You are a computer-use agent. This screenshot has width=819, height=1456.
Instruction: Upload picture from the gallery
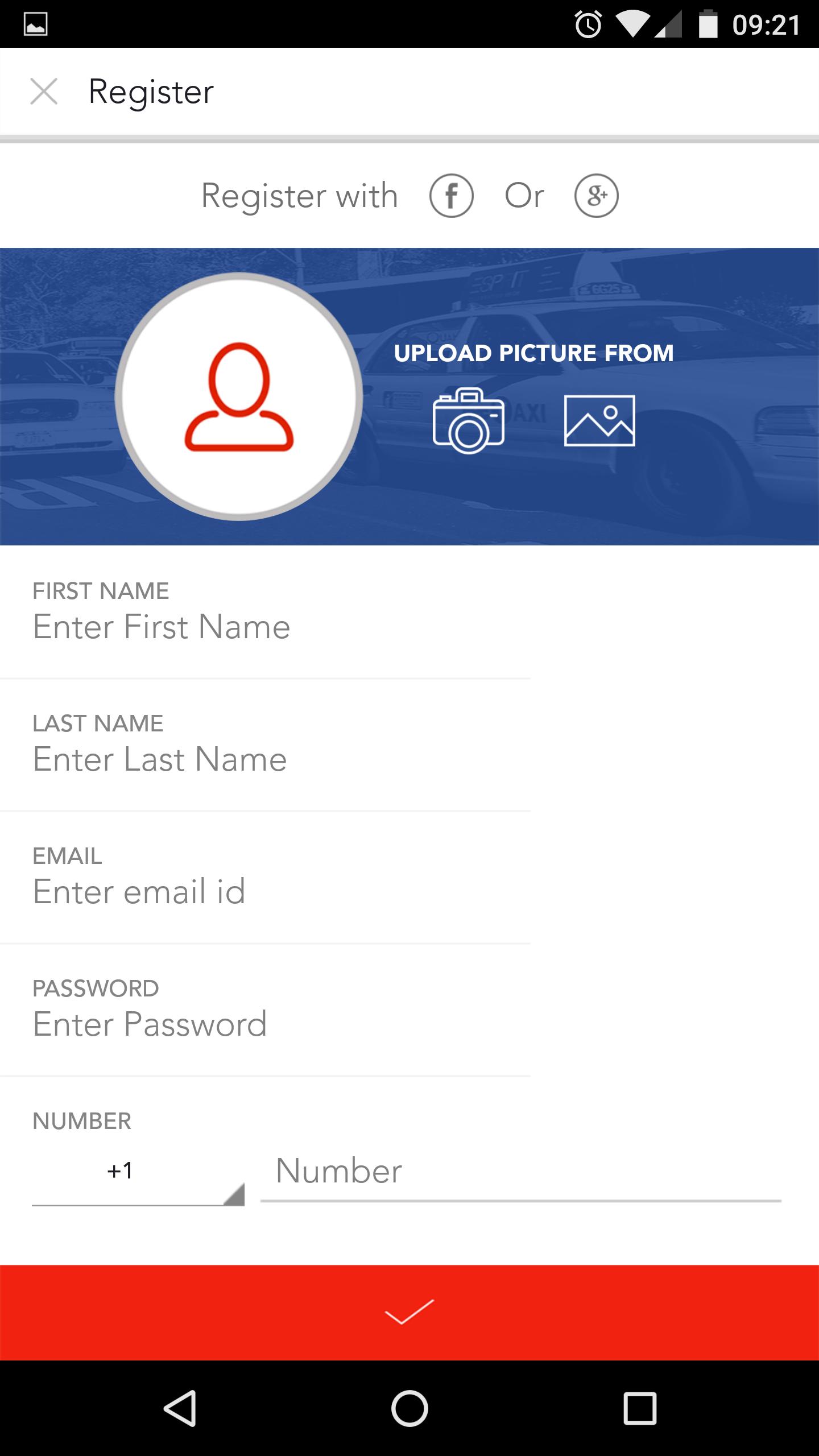tap(599, 420)
